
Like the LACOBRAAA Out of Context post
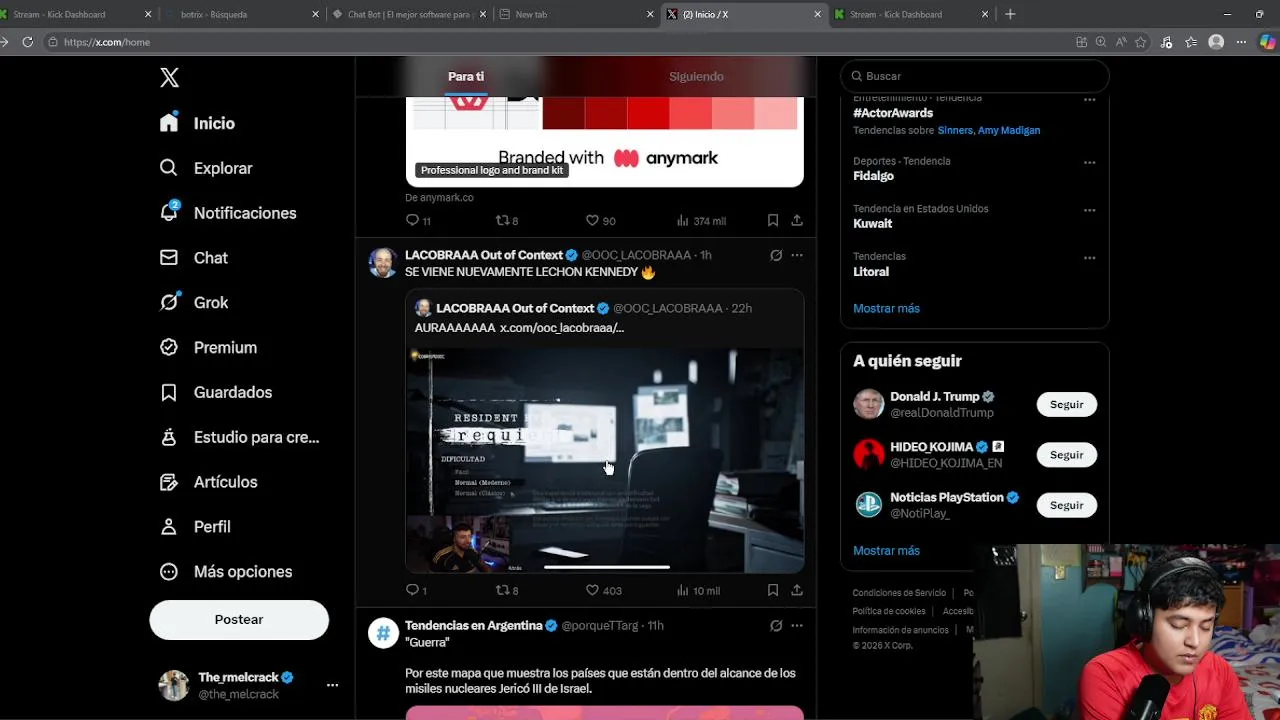(603, 590)
